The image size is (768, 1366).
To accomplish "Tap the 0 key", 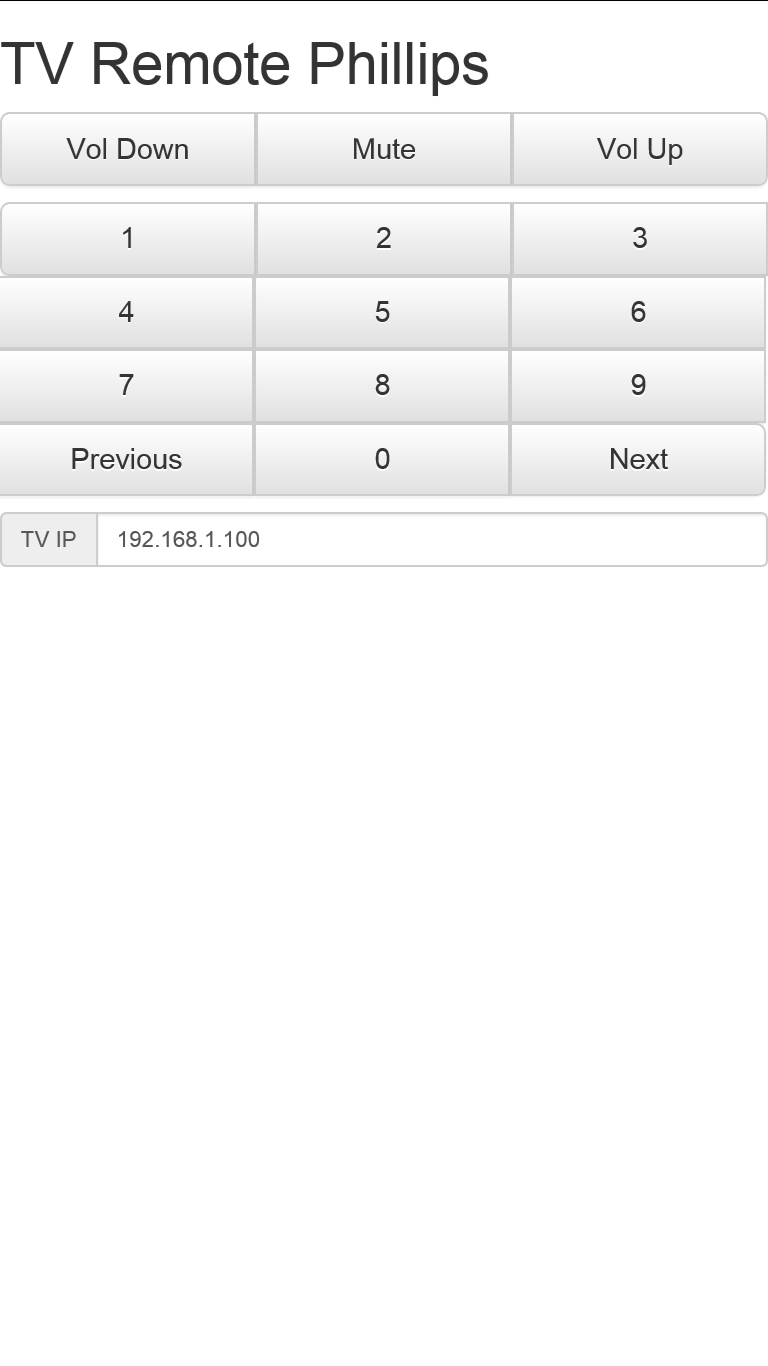I will (x=382, y=459).
